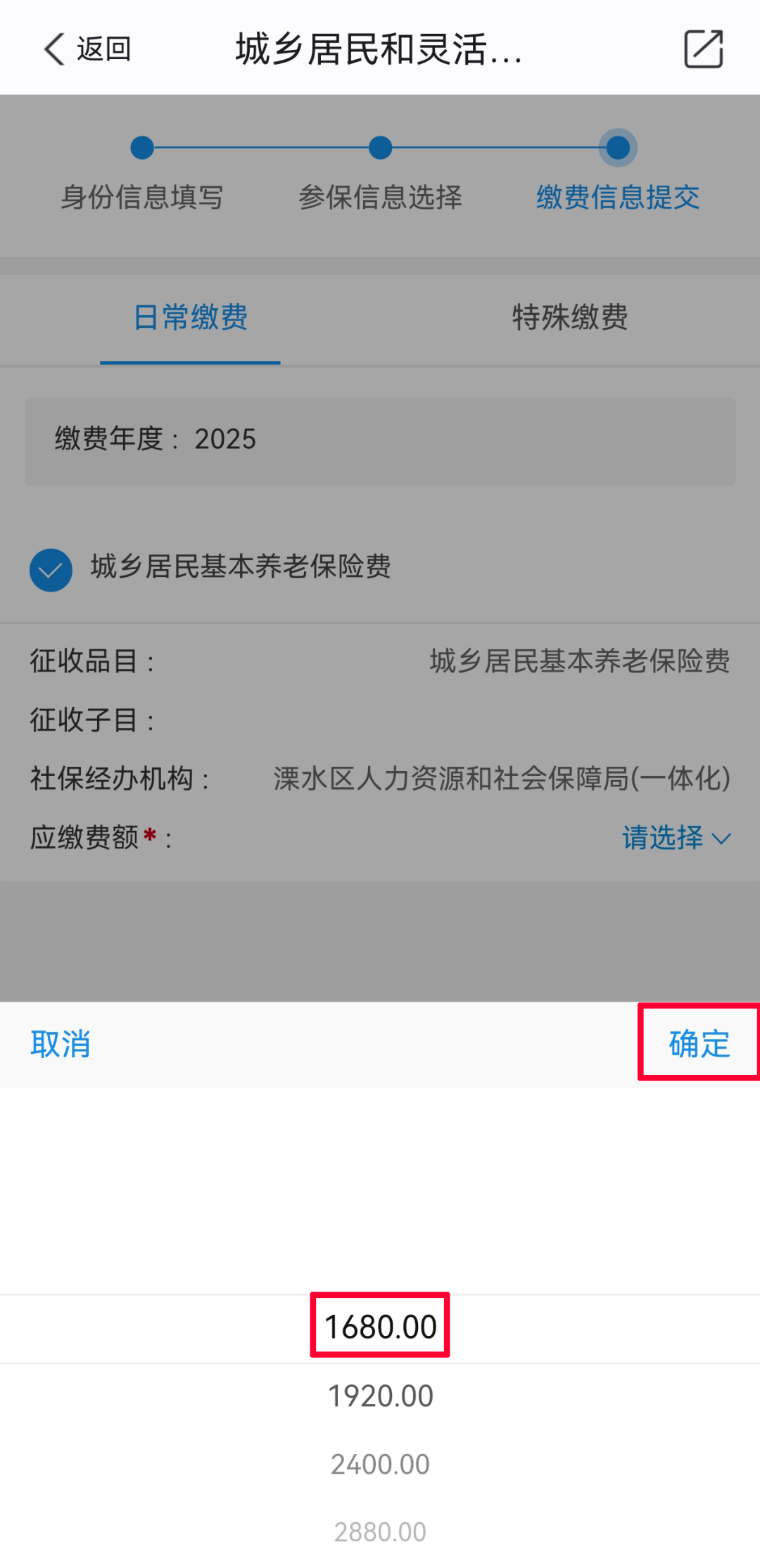This screenshot has width=760, height=1568.
Task: Tap the 返回 back button
Action: tap(87, 49)
